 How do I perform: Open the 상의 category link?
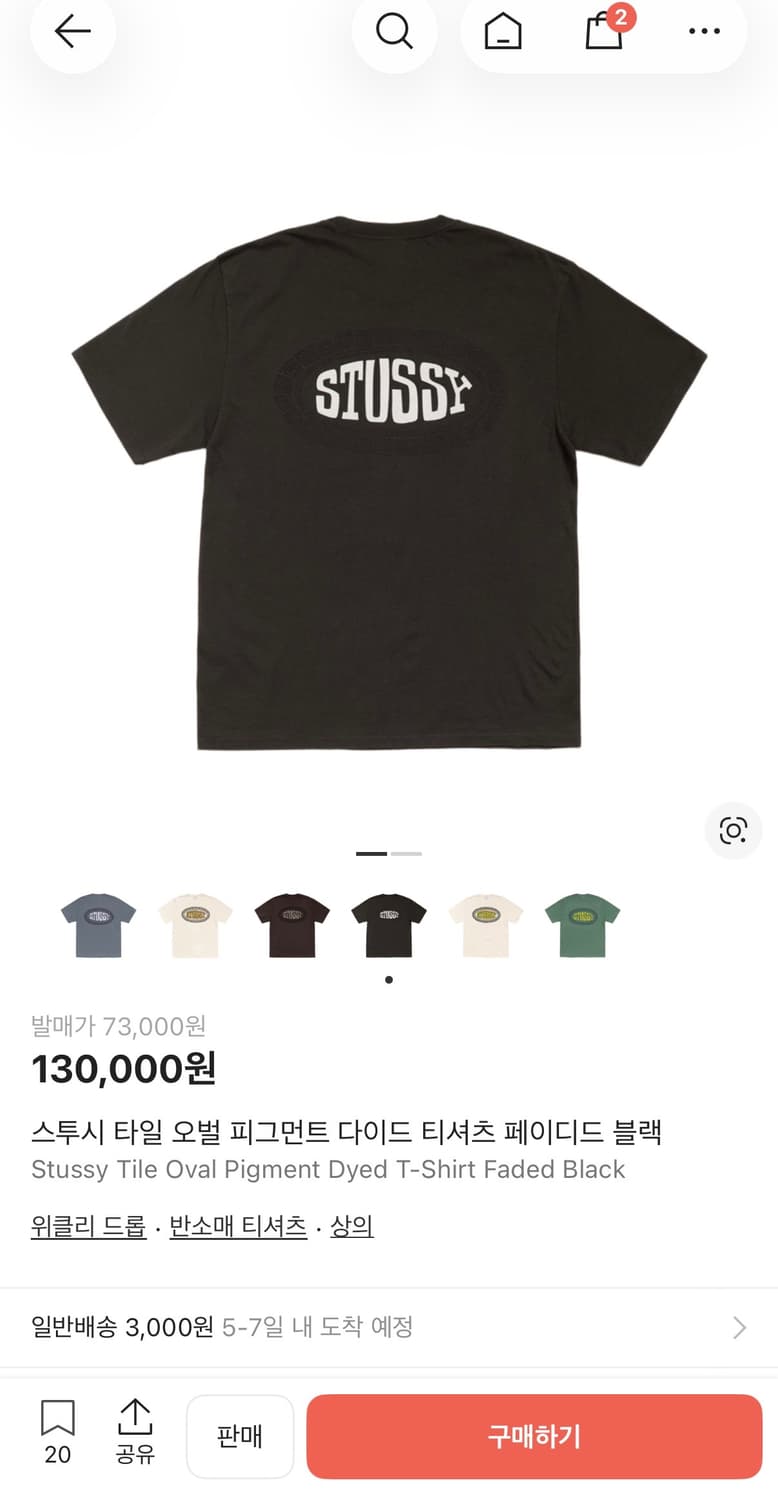pyautogui.click(x=351, y=1228)
